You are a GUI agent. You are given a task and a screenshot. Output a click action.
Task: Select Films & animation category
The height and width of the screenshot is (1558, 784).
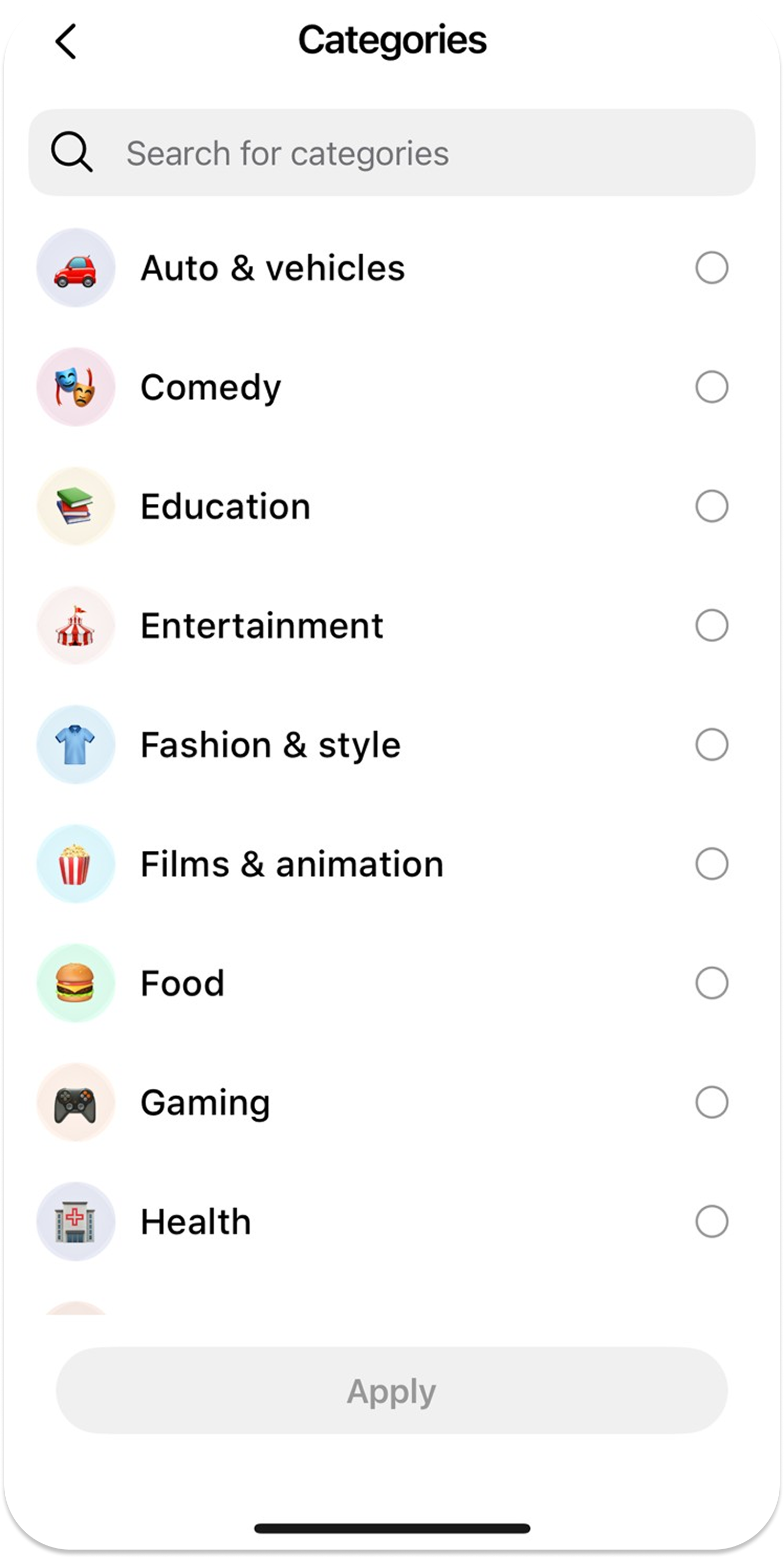click(391, 864)
